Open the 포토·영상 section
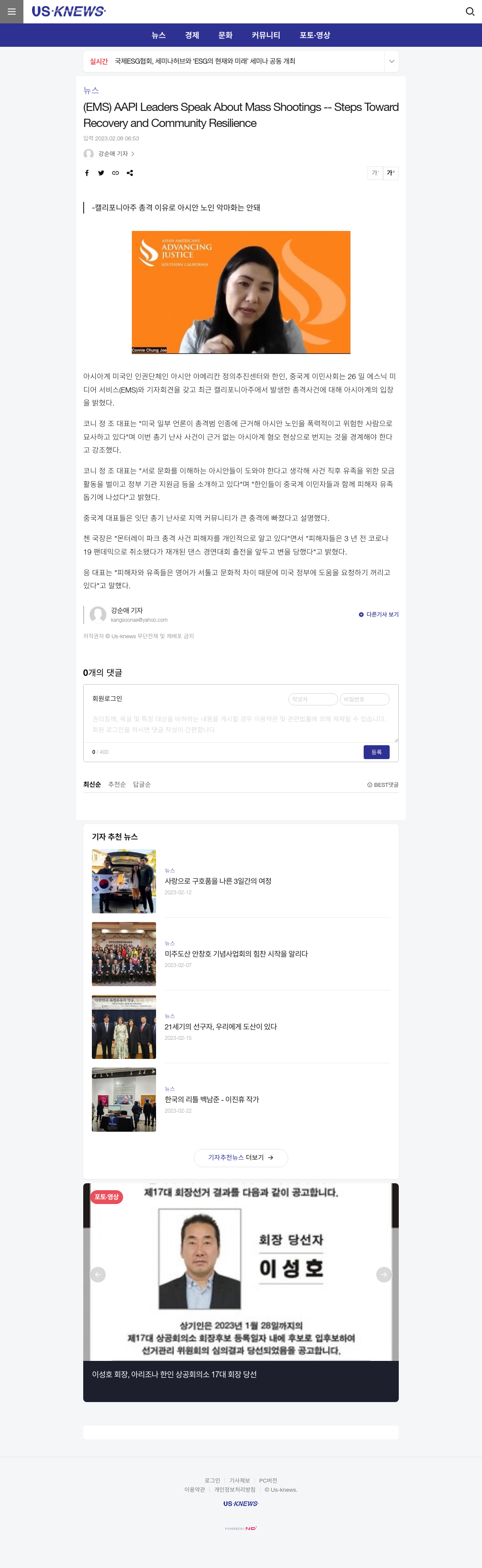This screenshot has height=1568, width=482. [x=315, y=35]
